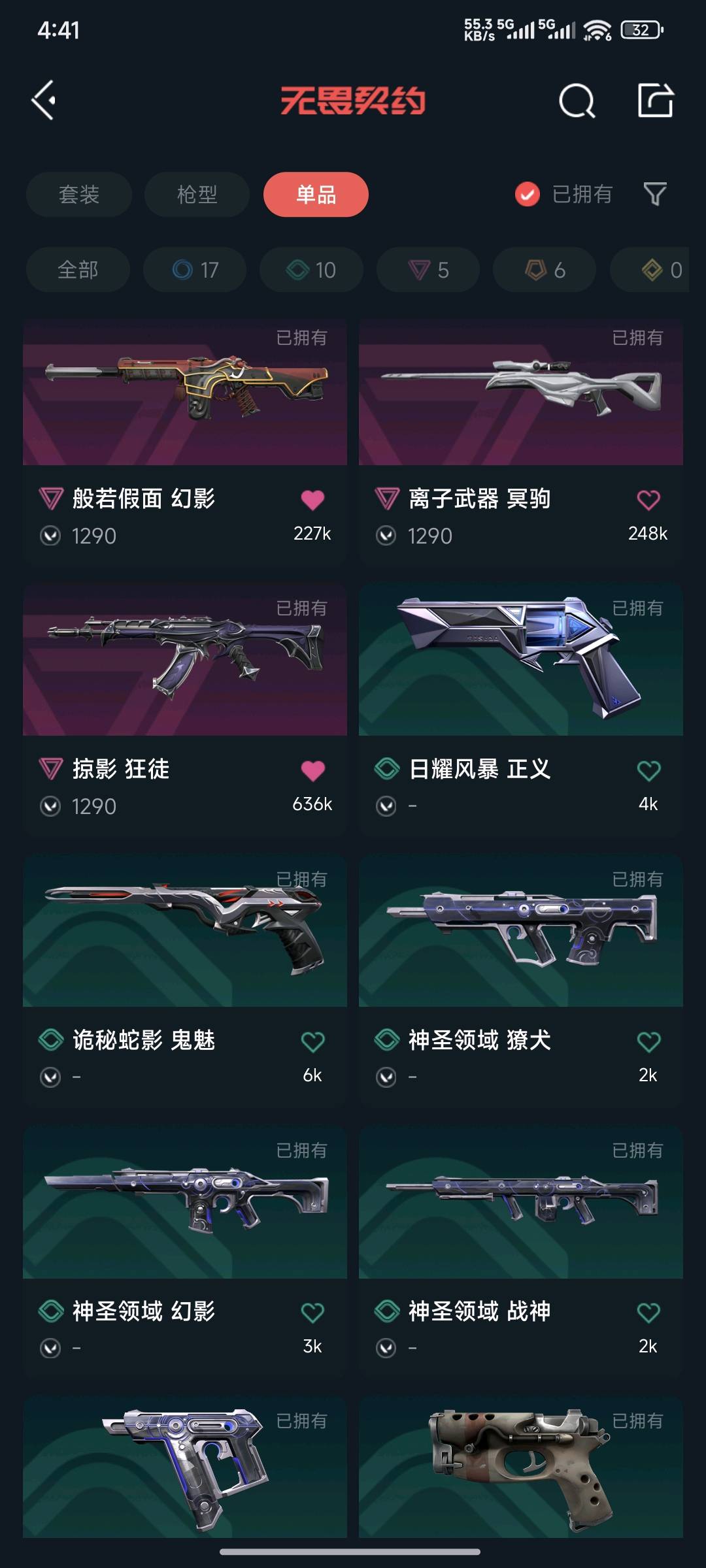The height and width of the screenshot is (1568, 706).
Task: Filter by the rarity chip showing 5
Action: 428,270
